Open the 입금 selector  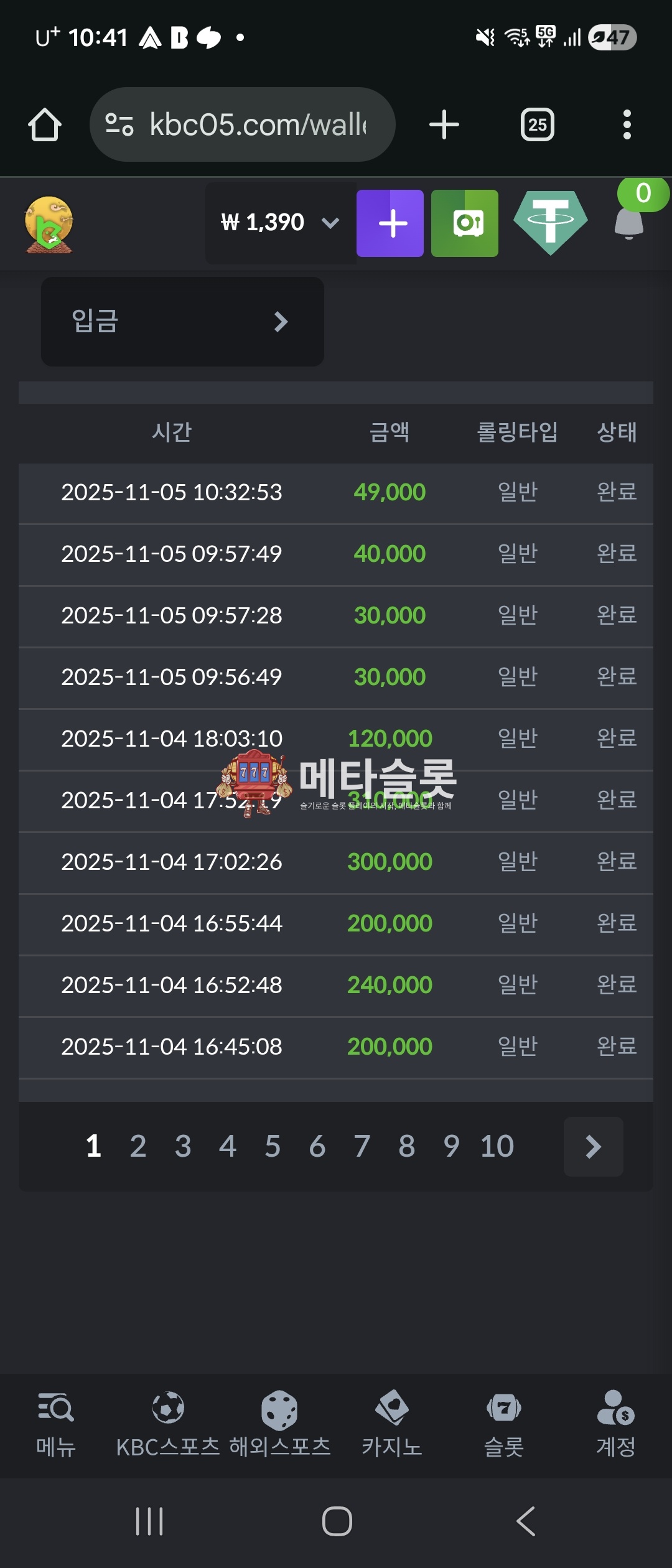(x=182, y=322)
